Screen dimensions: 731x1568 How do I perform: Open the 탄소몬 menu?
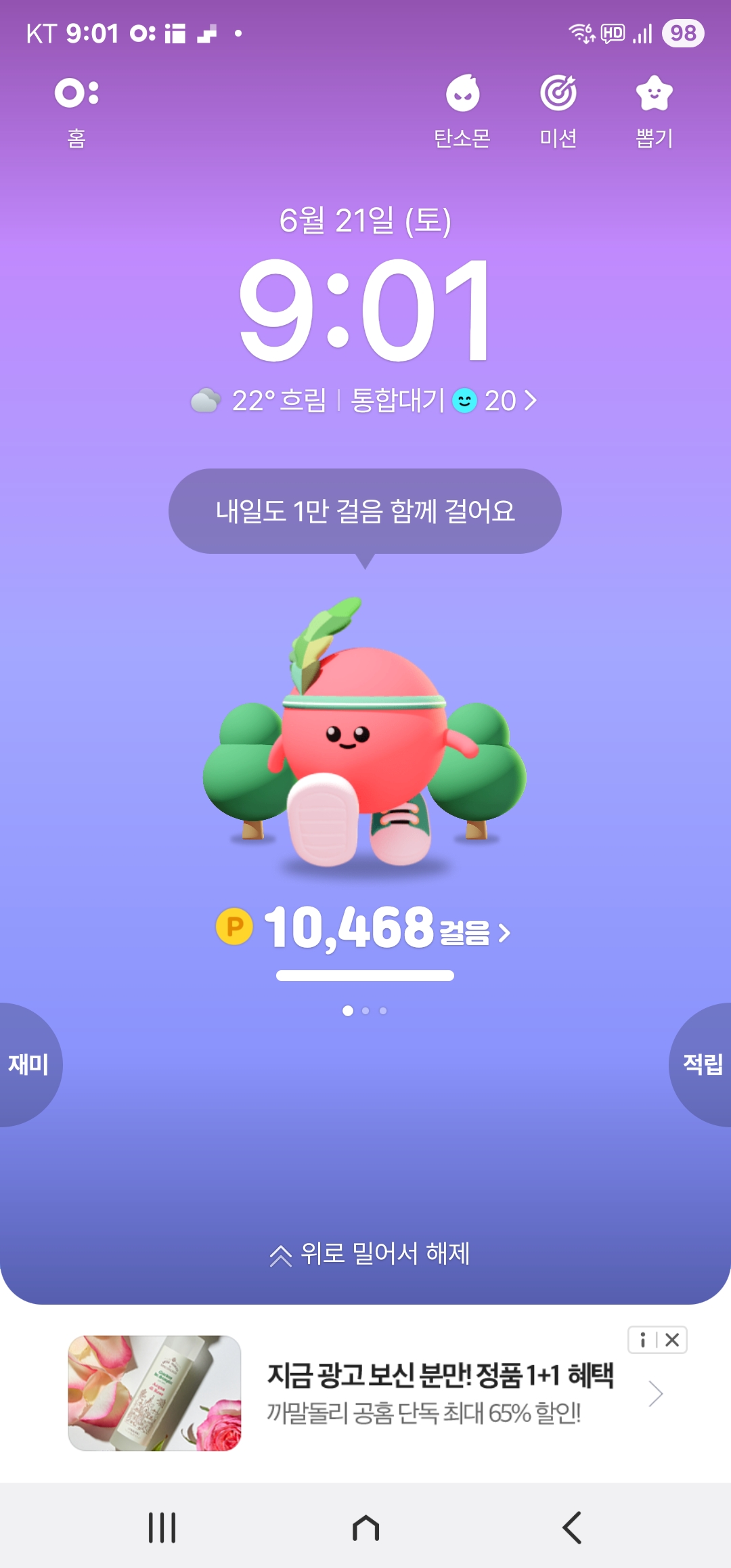462,110
